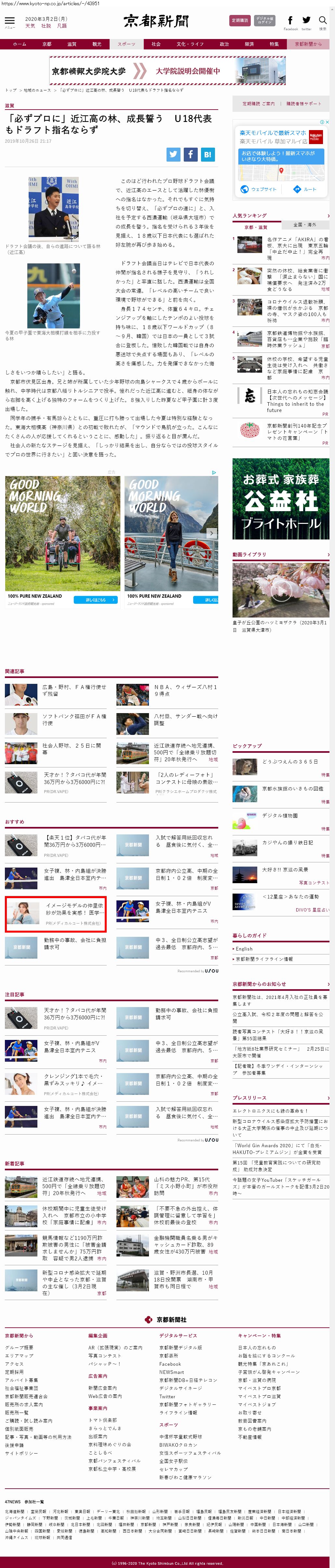Select the 滋賀 navigation tab
The height and width of the screenshot is (1568, 335).
pyautogui.click(x=72, y=45)
